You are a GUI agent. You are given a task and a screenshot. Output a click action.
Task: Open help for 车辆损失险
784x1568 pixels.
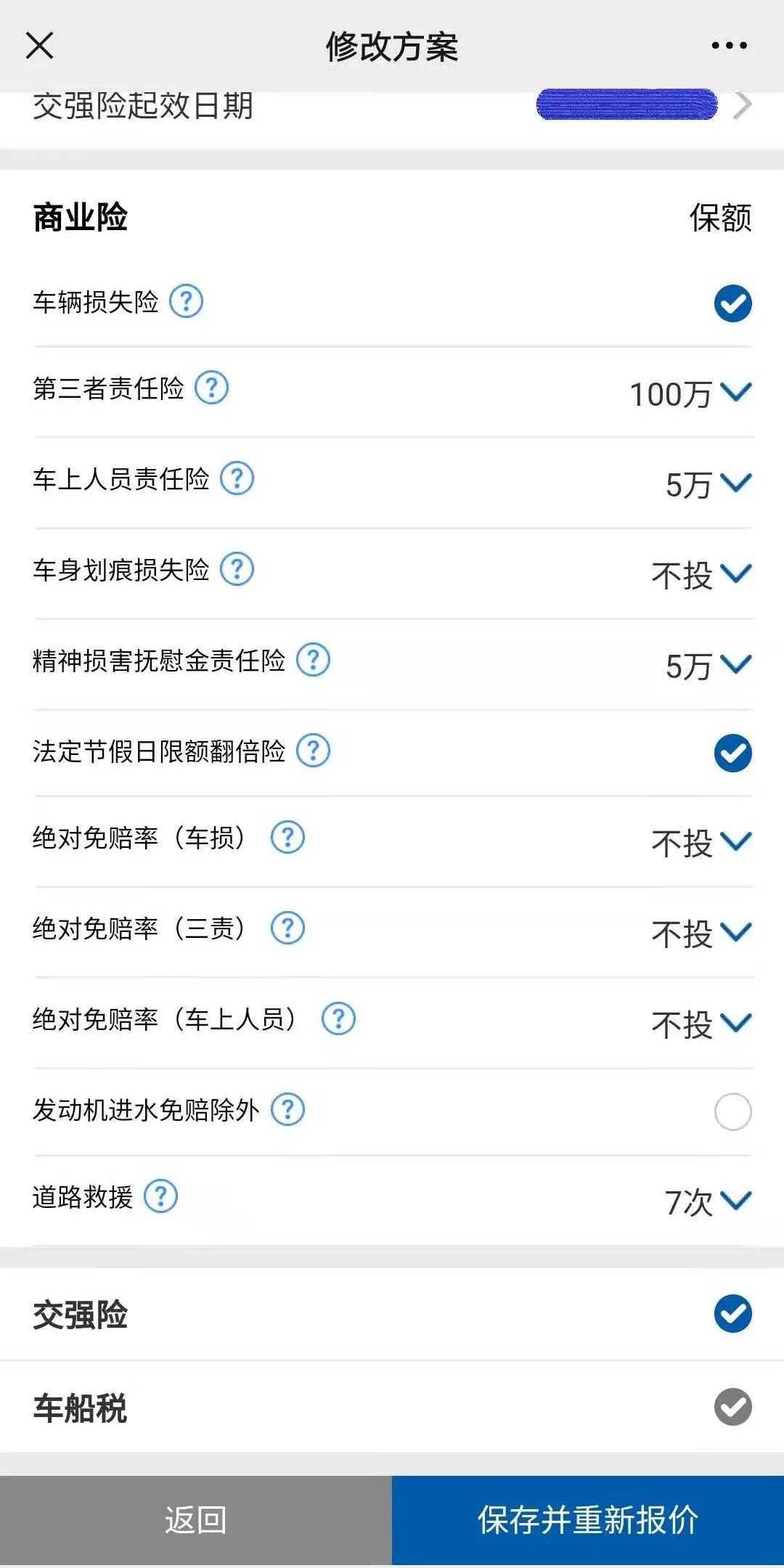coord(186,302)
